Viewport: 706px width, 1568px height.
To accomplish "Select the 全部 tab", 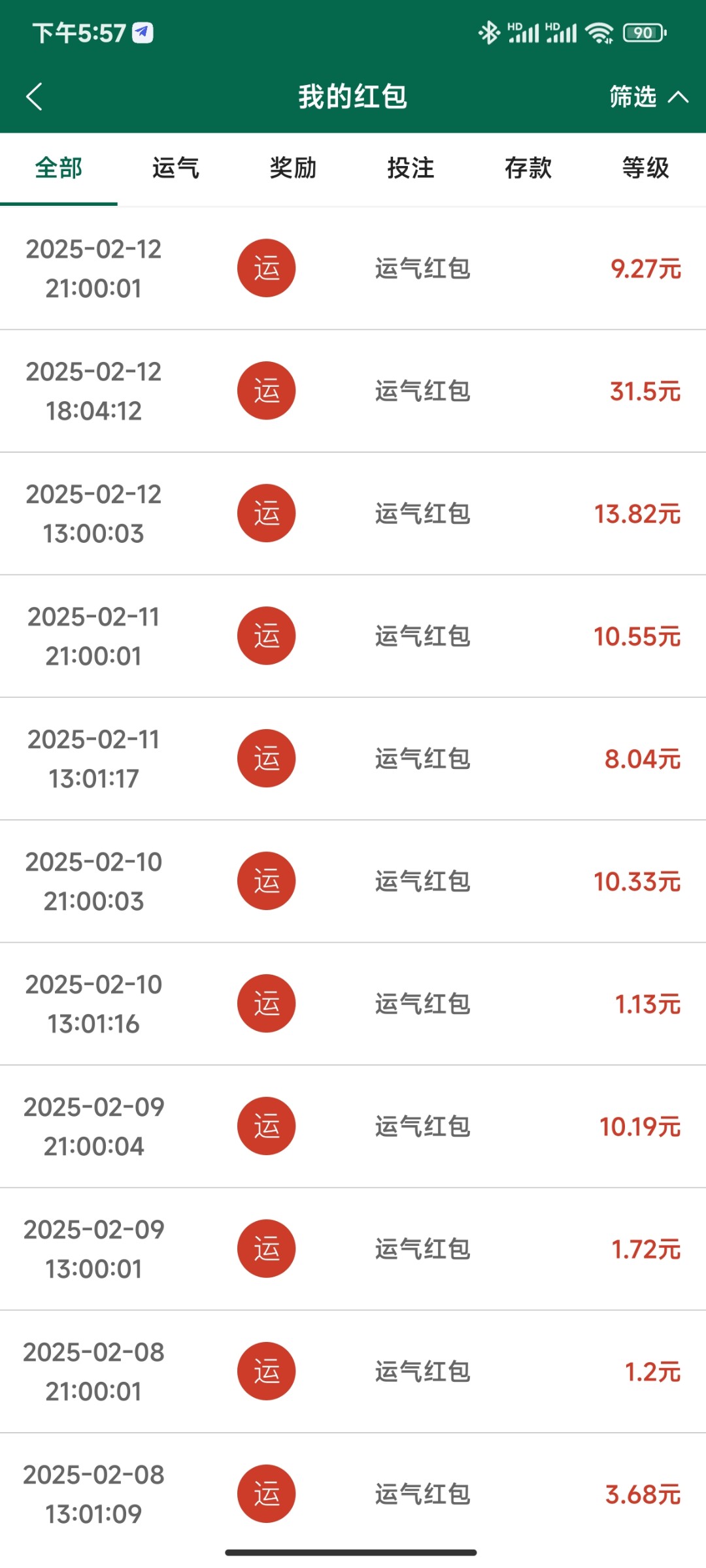I will [59, 168].
